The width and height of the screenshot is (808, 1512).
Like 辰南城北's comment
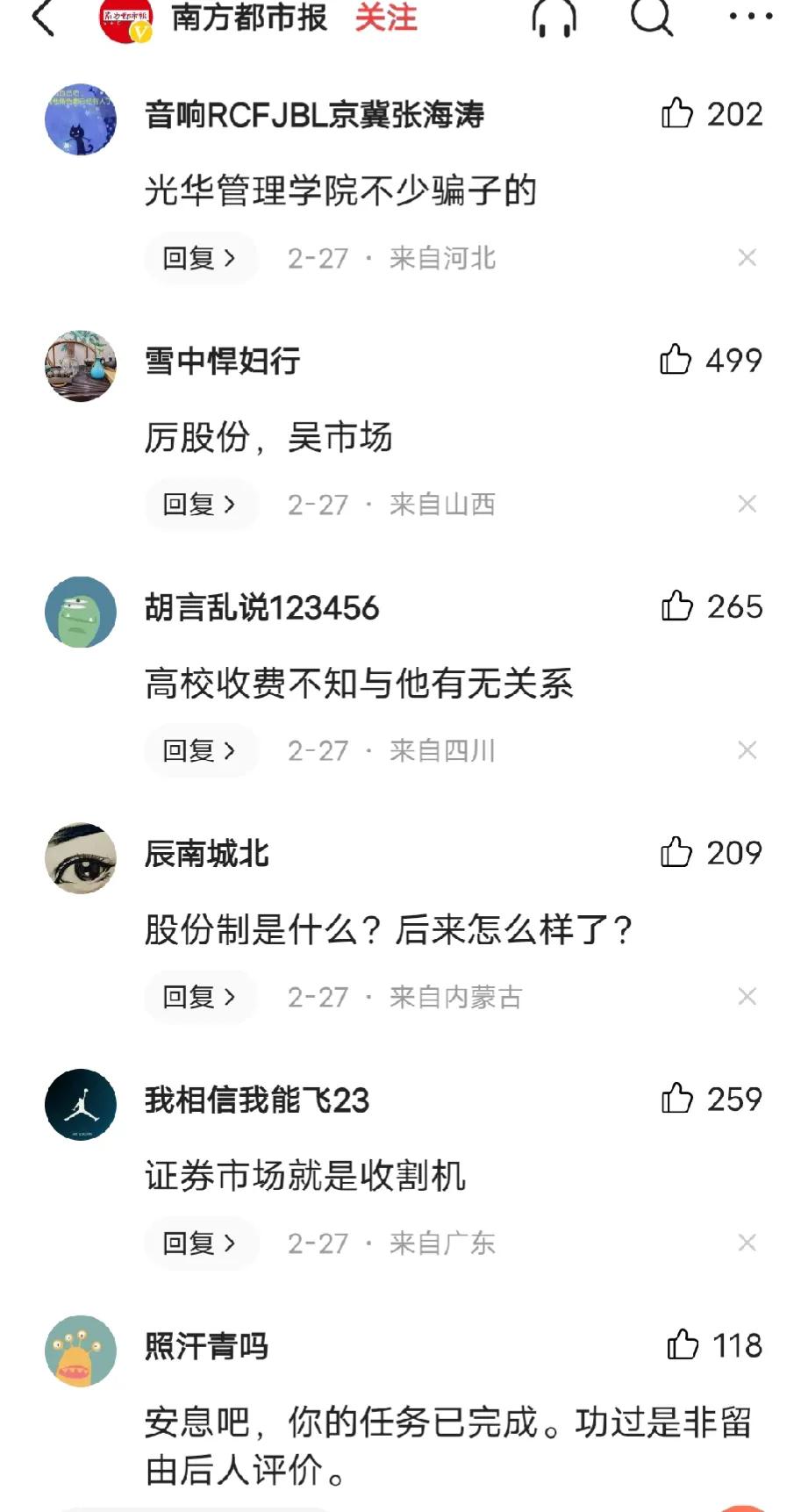point(676,852)
